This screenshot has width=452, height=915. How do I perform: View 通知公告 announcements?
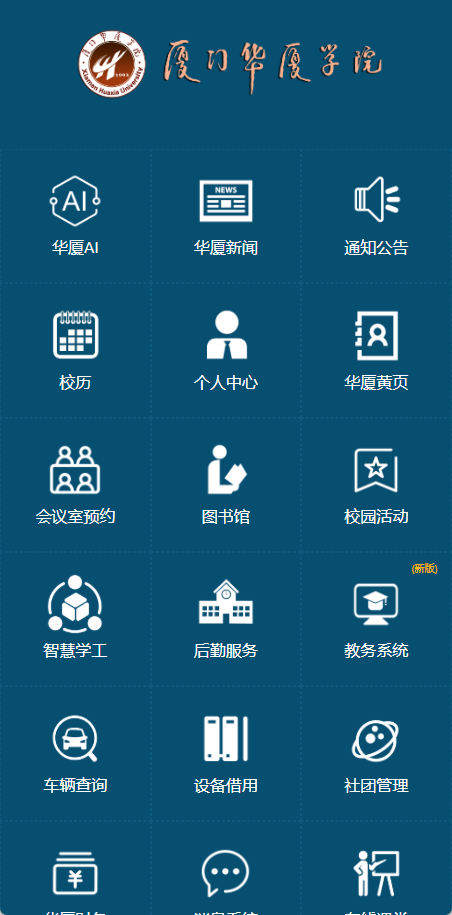pos(376,216)
